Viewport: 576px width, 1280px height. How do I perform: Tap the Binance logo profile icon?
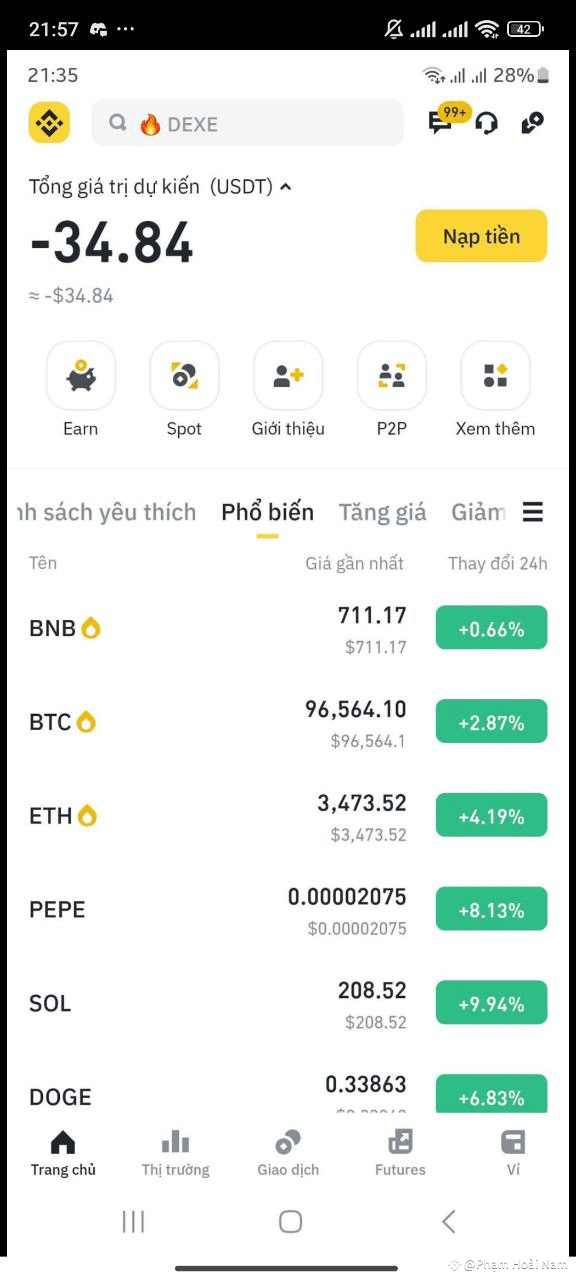click(x=49, y=123)
